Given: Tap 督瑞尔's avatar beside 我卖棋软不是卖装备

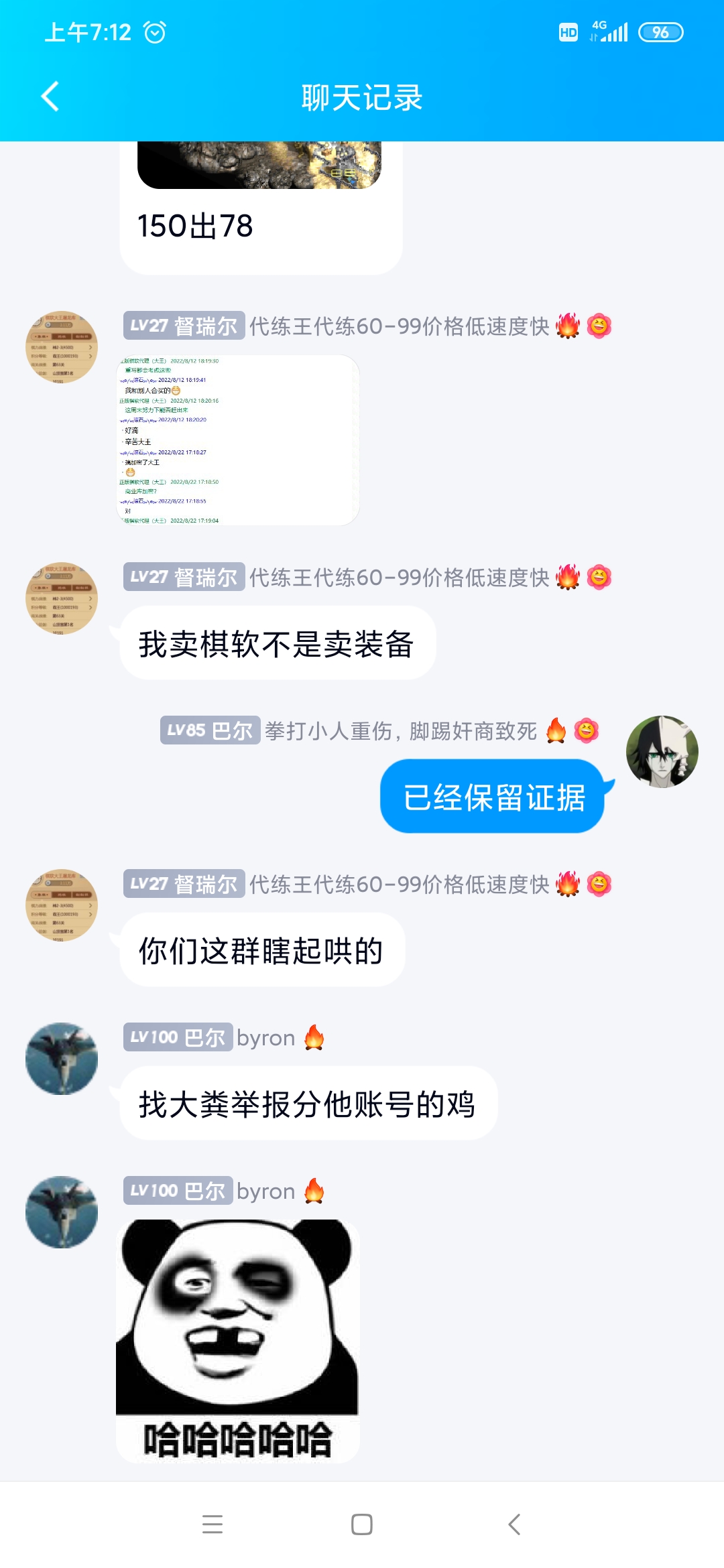Looking at the screenshot, I should [62, 598].
